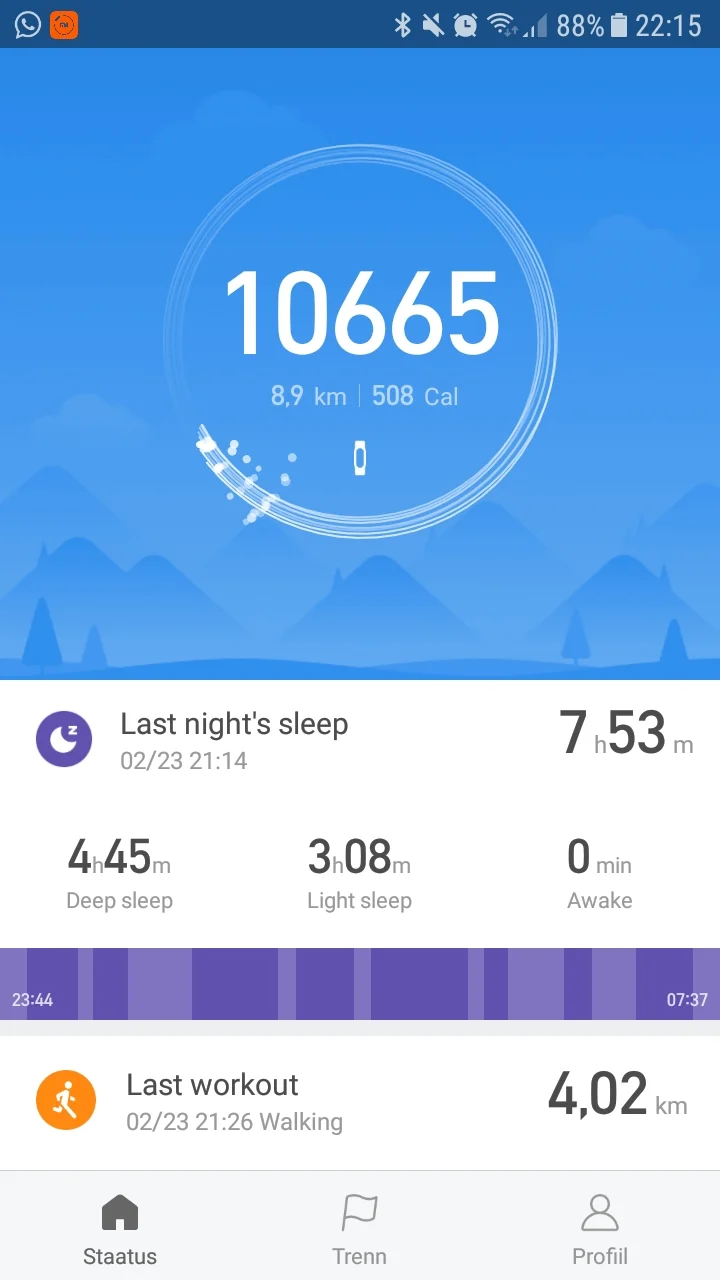Open the step count circle showing 10665
The height and width of the screenshot is (1280, 720).
(360, 315)
